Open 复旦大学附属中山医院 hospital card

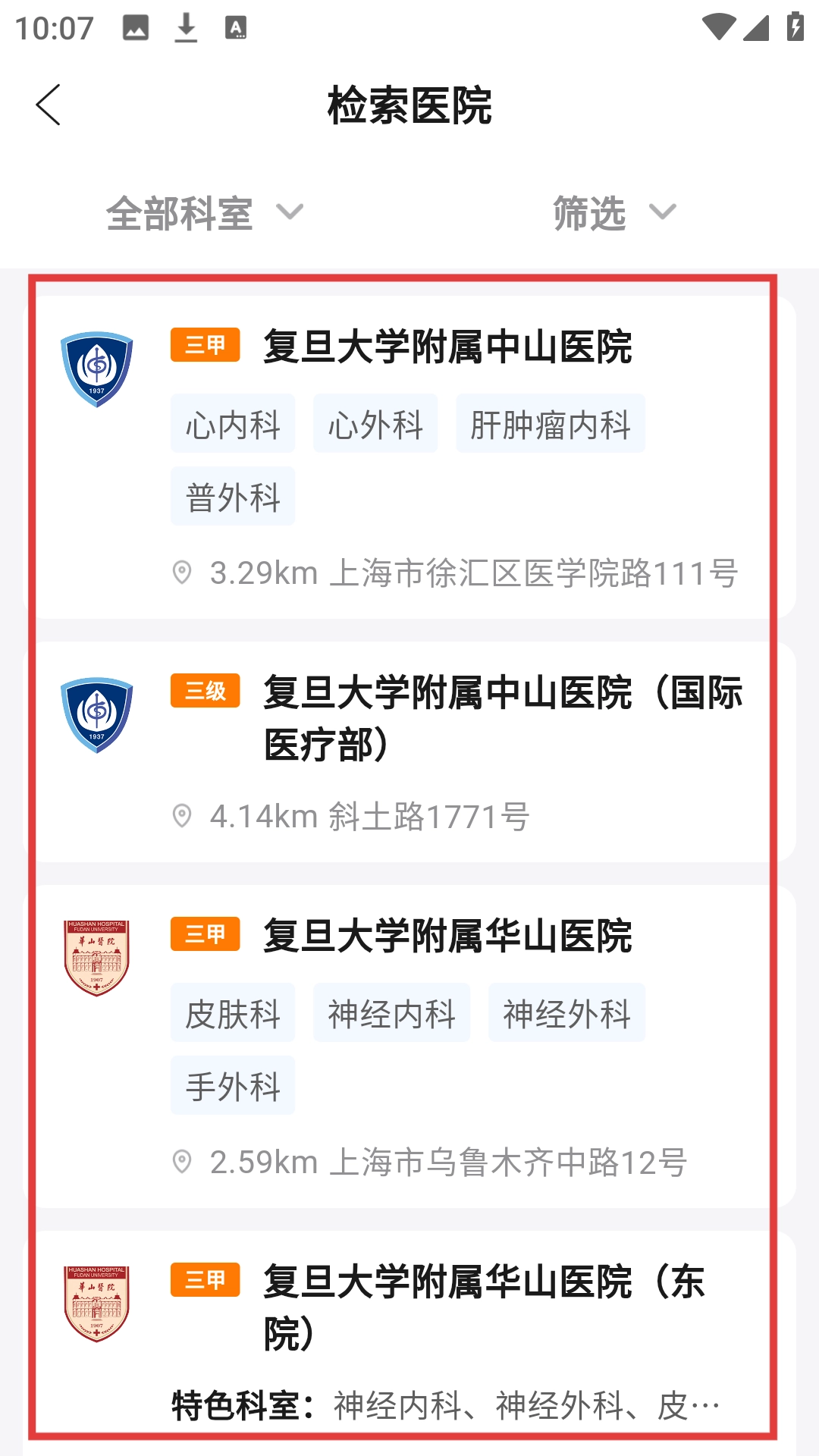pos(447,348)
